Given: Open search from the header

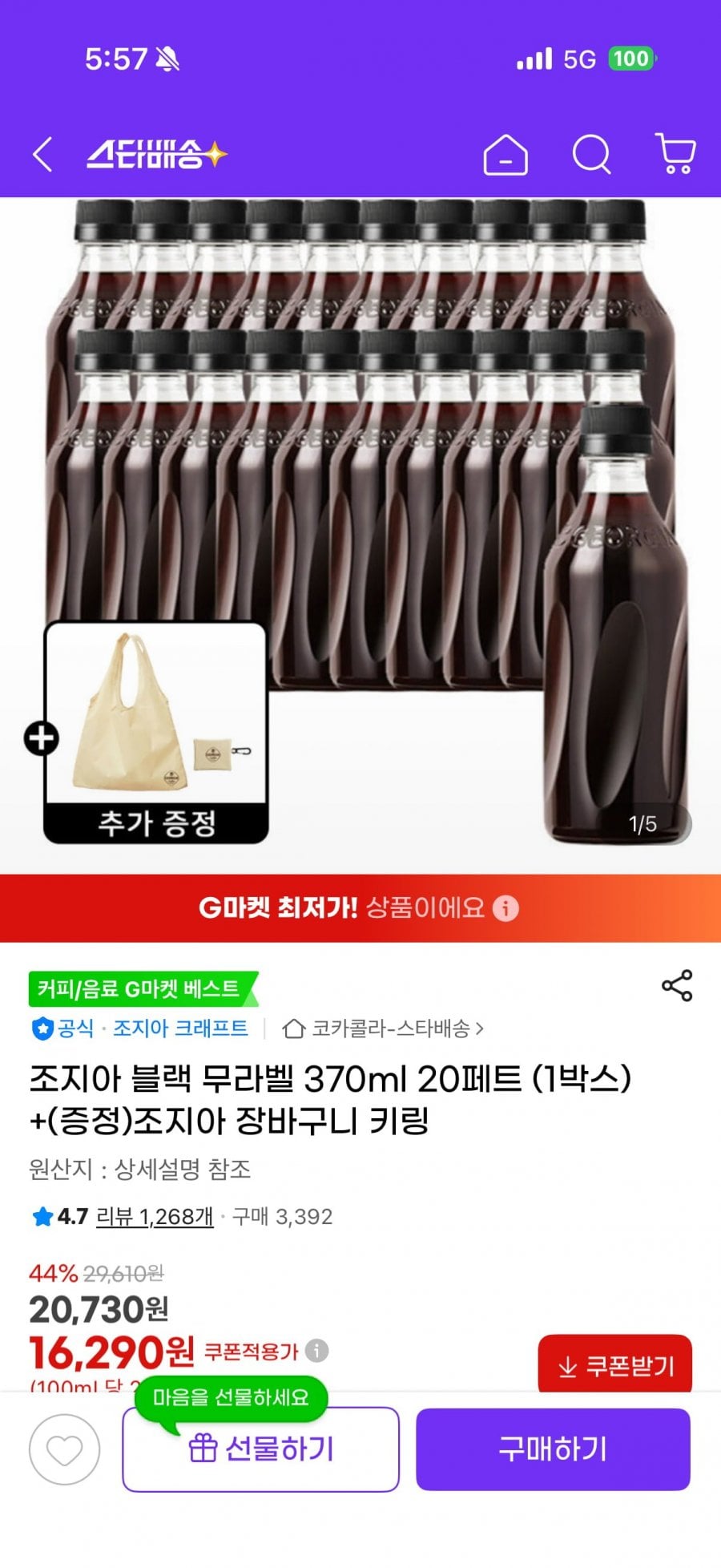Looking at the screenshot, I should click(x=592, y=154).
